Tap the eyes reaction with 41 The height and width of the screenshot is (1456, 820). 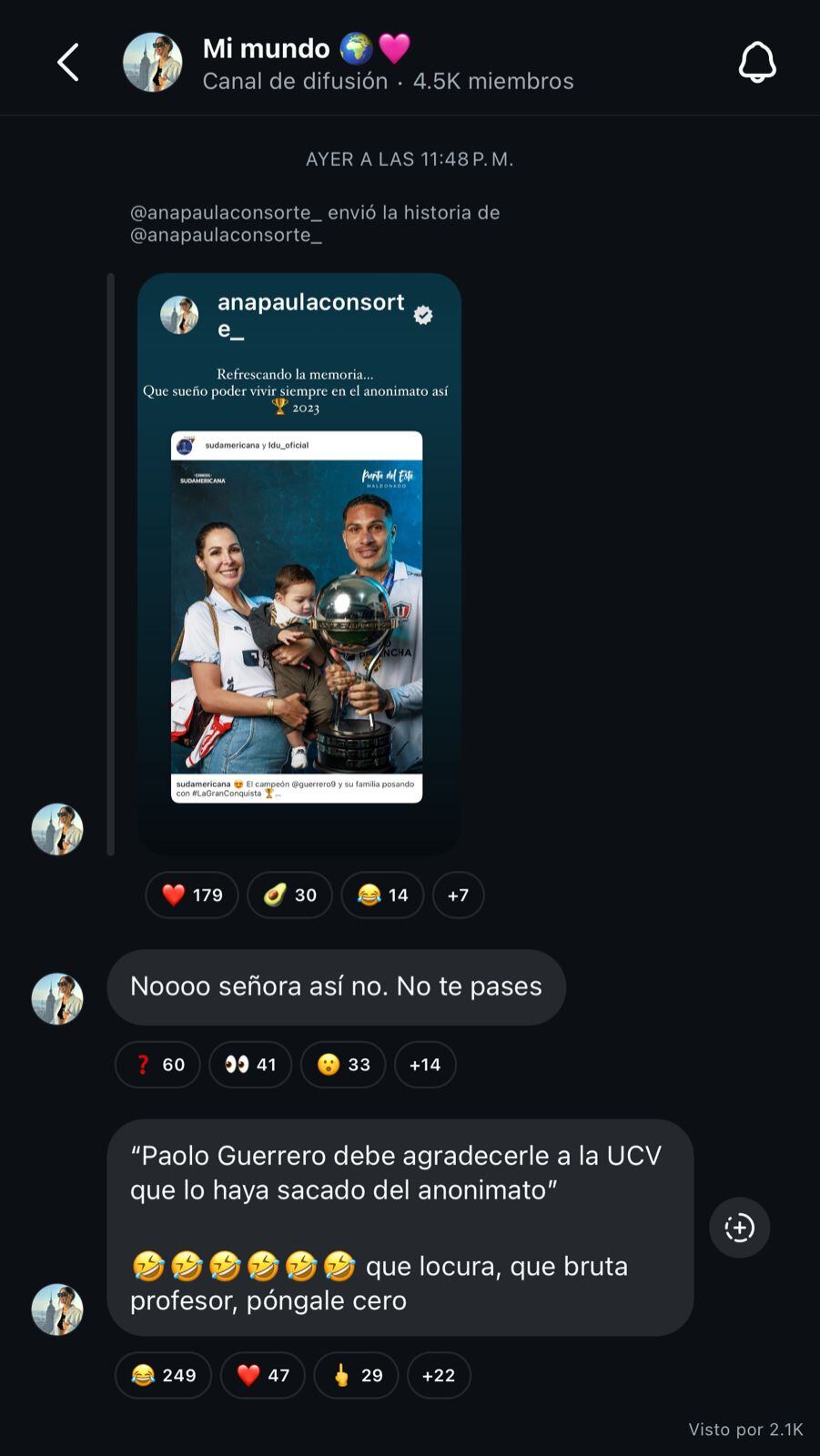[250, 1064]
